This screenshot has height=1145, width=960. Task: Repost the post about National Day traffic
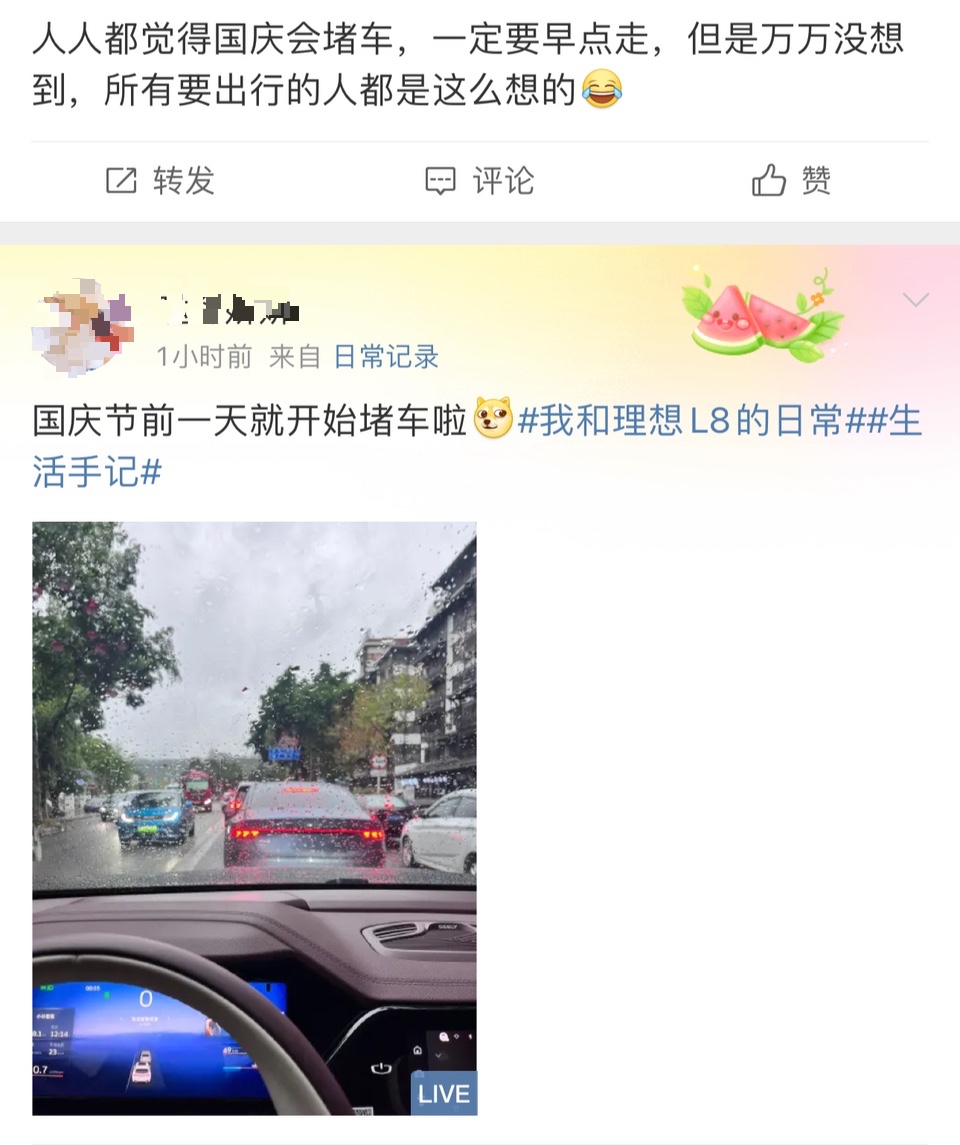(161, 181)
